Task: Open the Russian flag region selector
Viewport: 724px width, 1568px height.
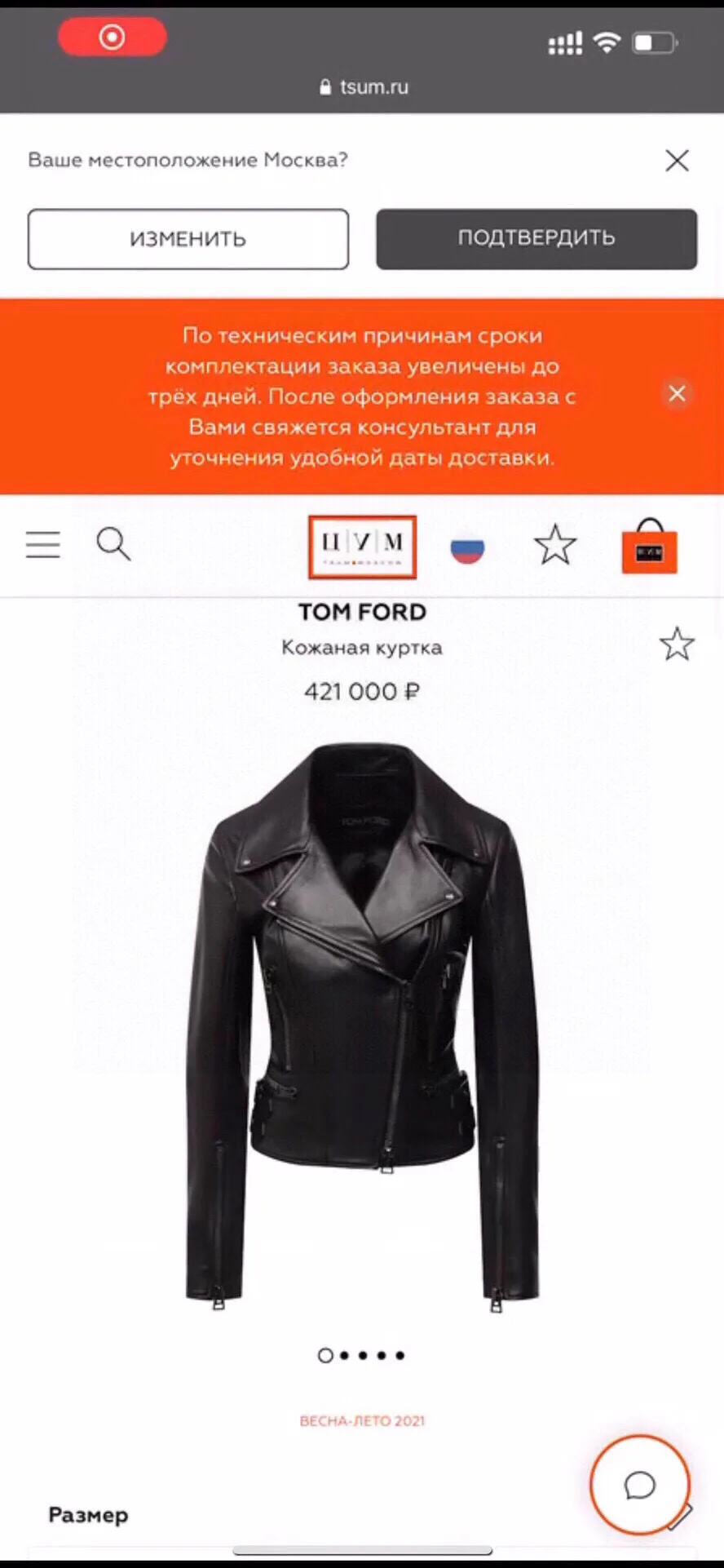Action: coord(468,550)
